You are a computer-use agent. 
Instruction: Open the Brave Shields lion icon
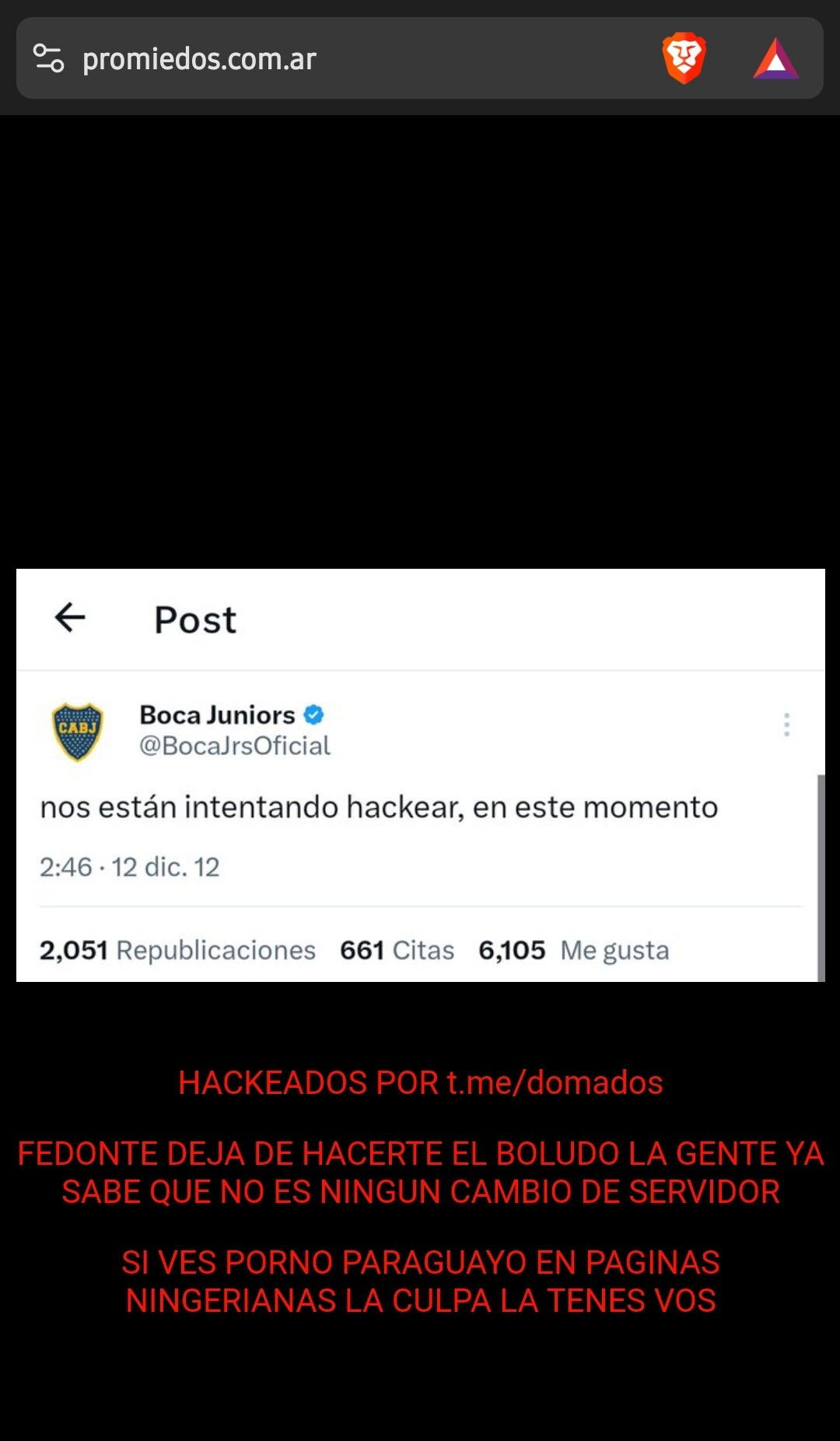[684, 58]
